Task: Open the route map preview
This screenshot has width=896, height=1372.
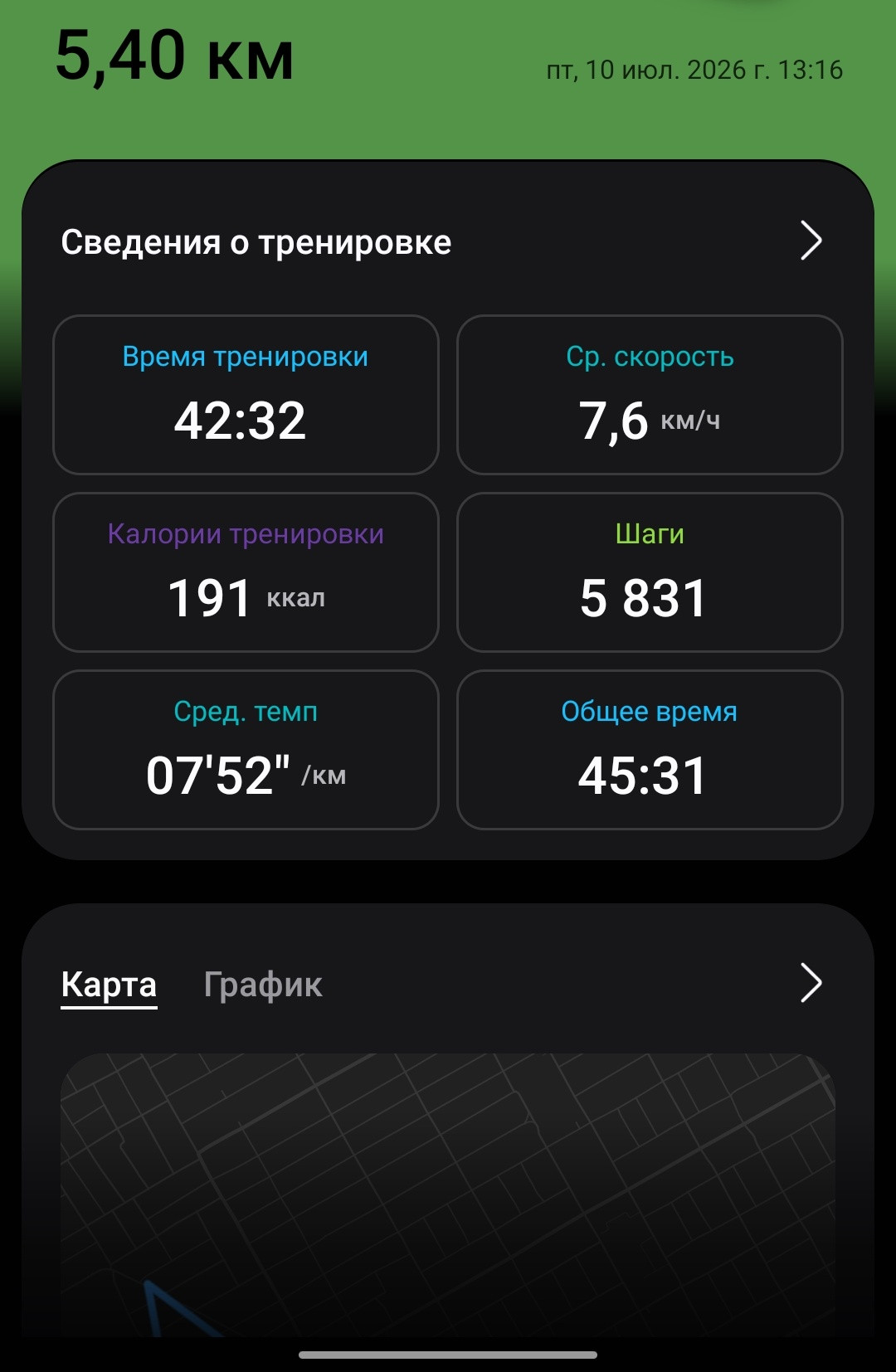Action: click(448, 1194)
